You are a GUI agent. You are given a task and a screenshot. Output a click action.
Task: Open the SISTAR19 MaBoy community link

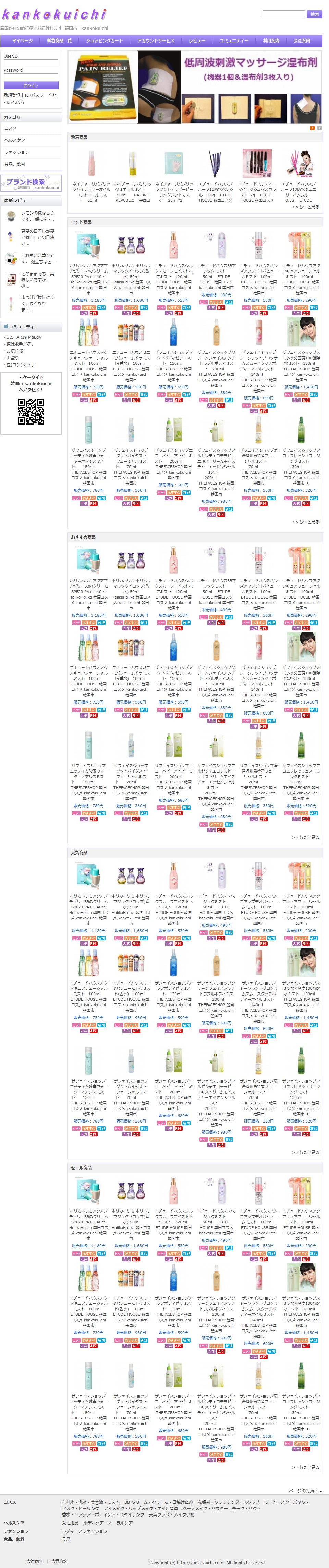[x=24, y=337]
